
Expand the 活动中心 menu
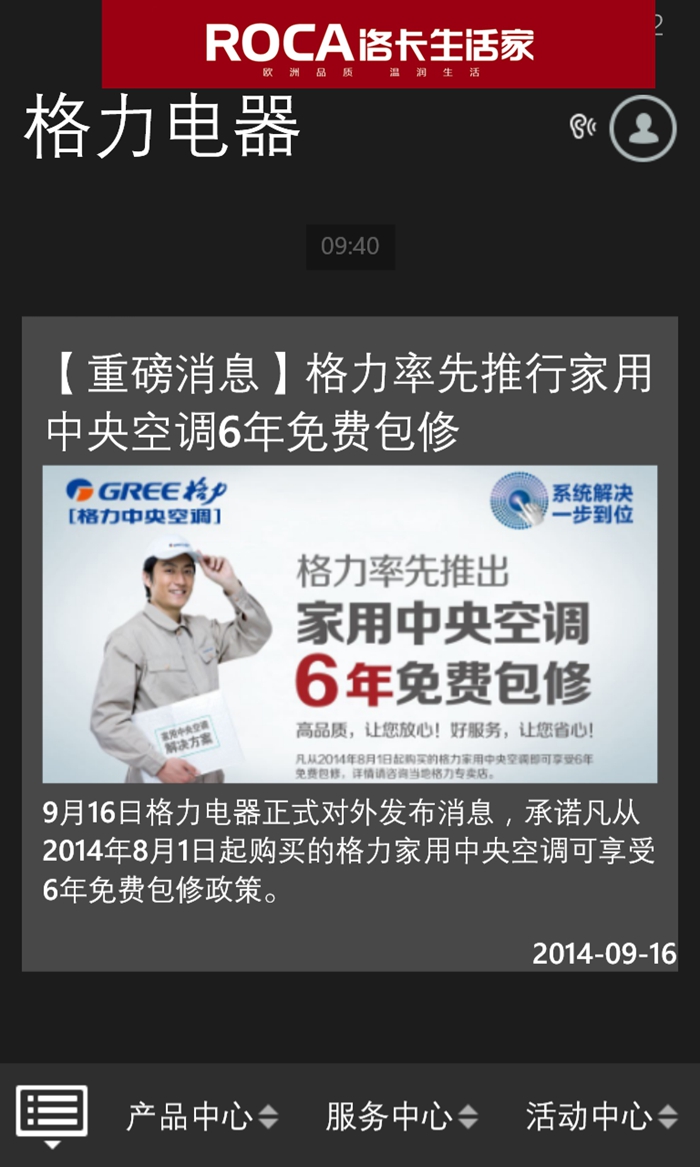[600, 1116]
